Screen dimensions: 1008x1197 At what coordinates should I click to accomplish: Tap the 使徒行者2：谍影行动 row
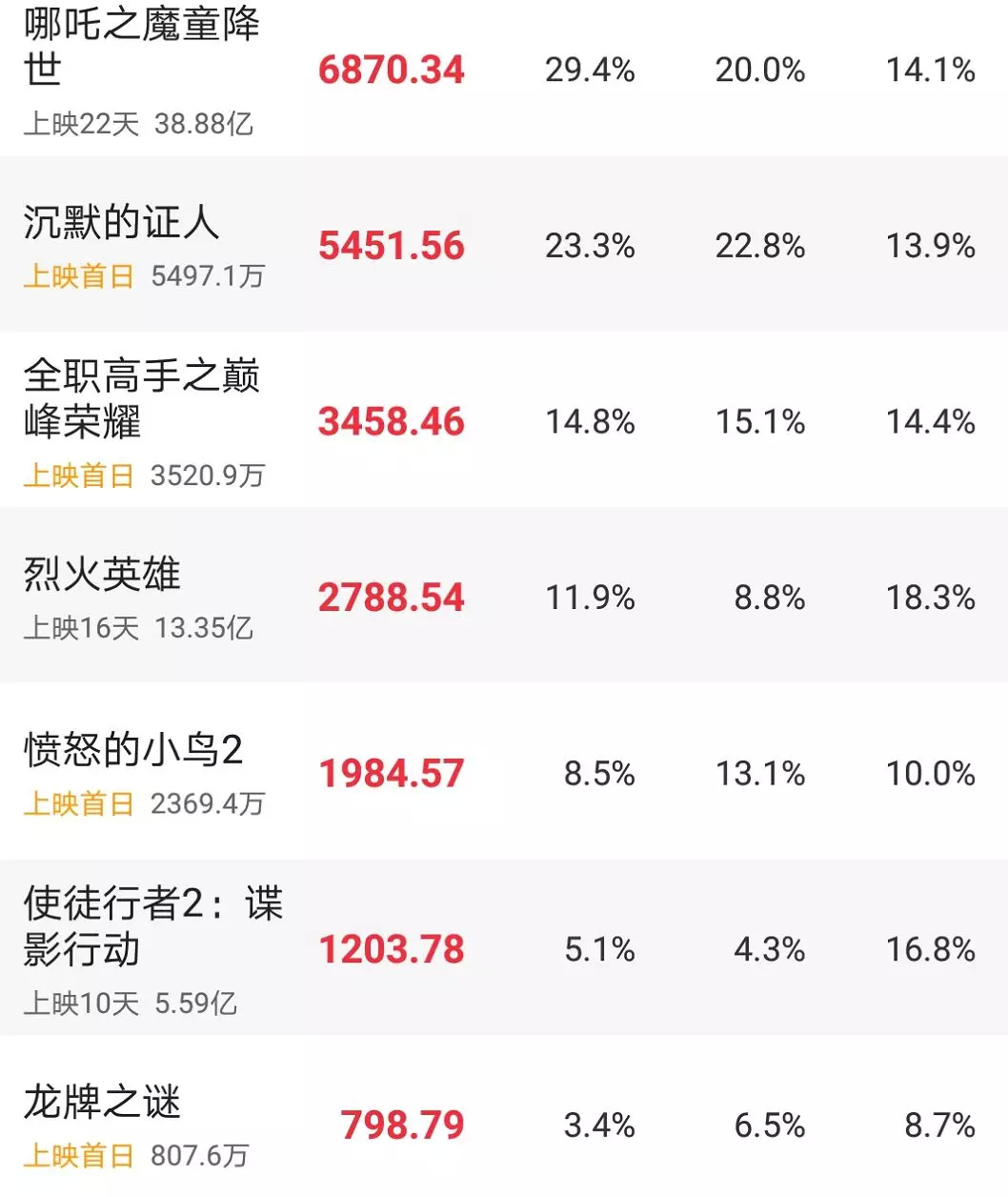[x=152, y=926]
